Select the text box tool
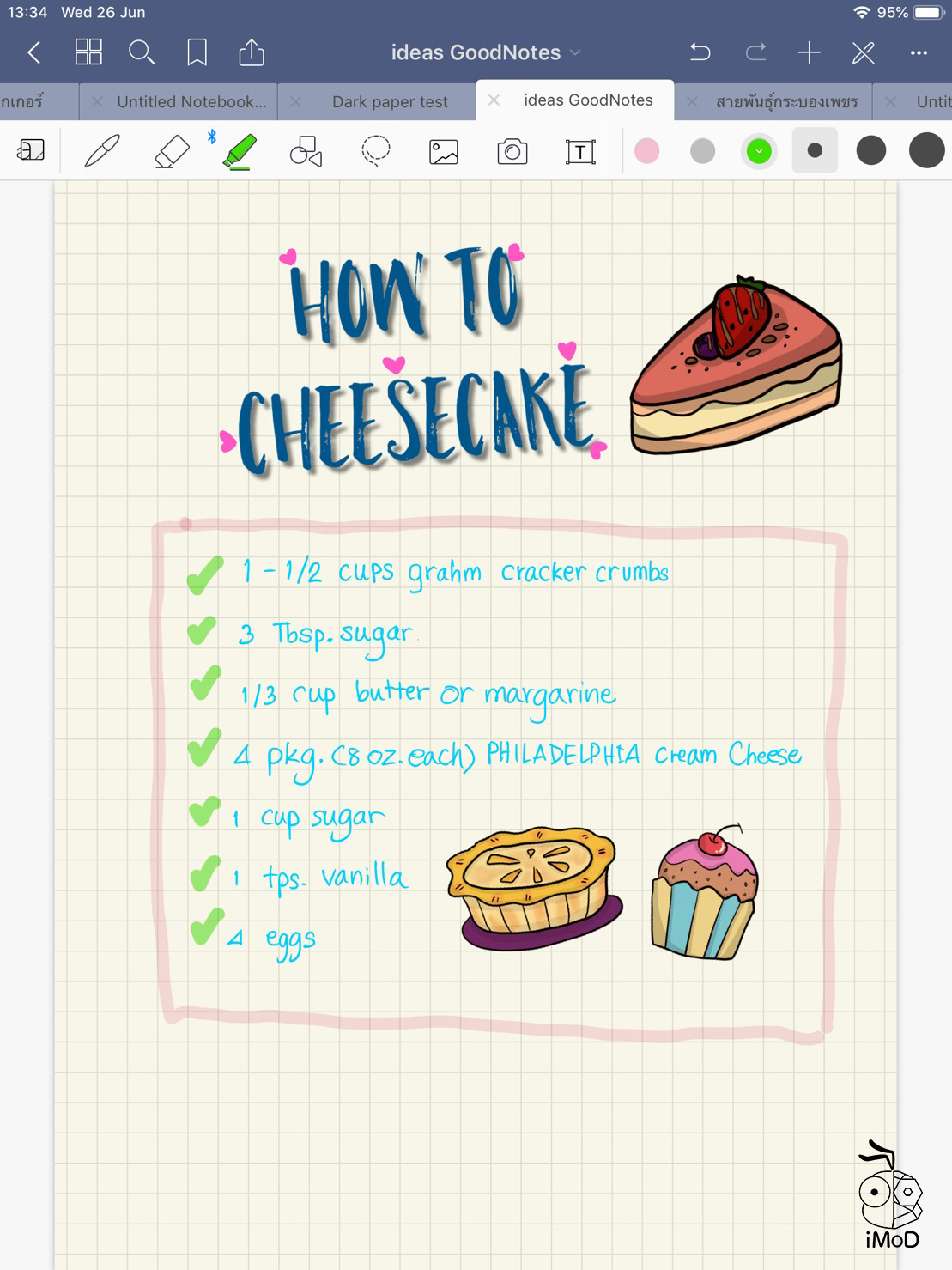Viewport: 952px width, 1270px height. (x=580, y=152)
